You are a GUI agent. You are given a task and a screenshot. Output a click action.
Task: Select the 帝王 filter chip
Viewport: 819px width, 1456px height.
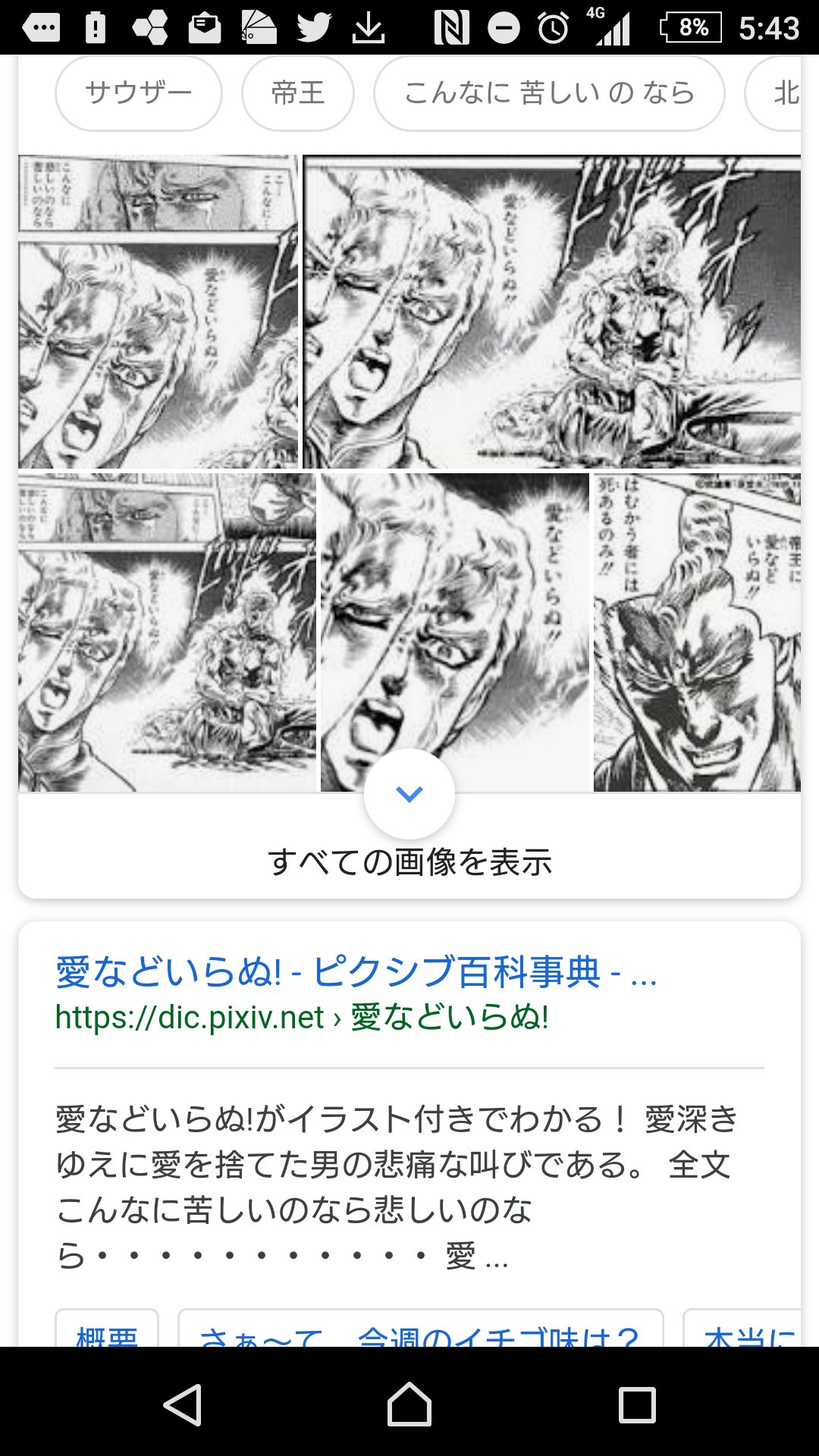(x=297, y=93)
